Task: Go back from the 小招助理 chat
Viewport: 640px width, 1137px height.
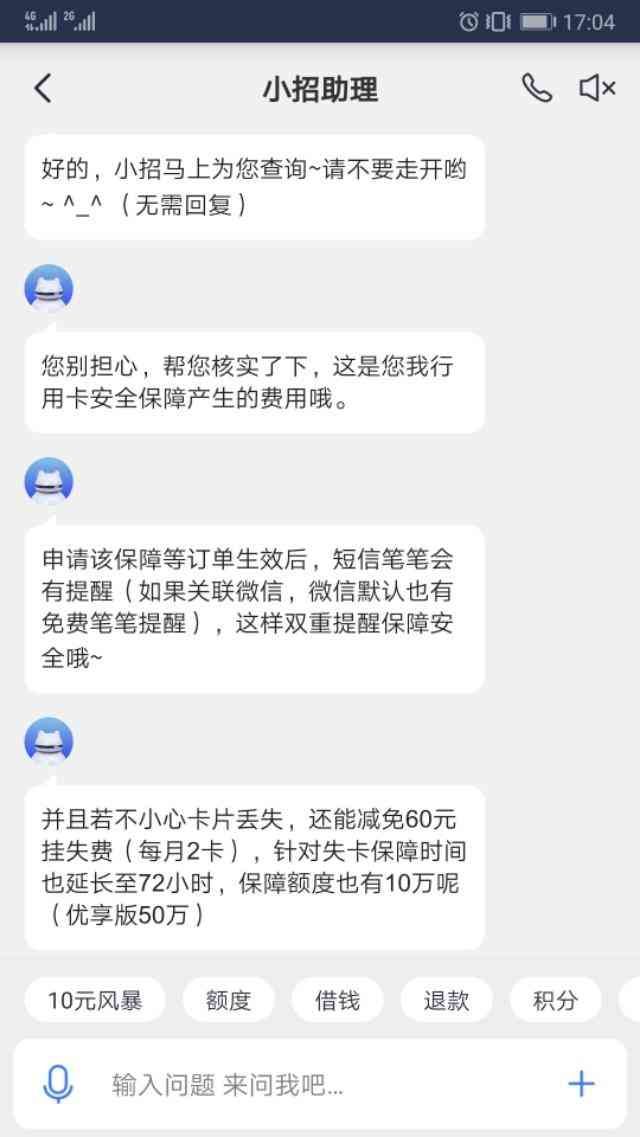Action: (42, 89)
